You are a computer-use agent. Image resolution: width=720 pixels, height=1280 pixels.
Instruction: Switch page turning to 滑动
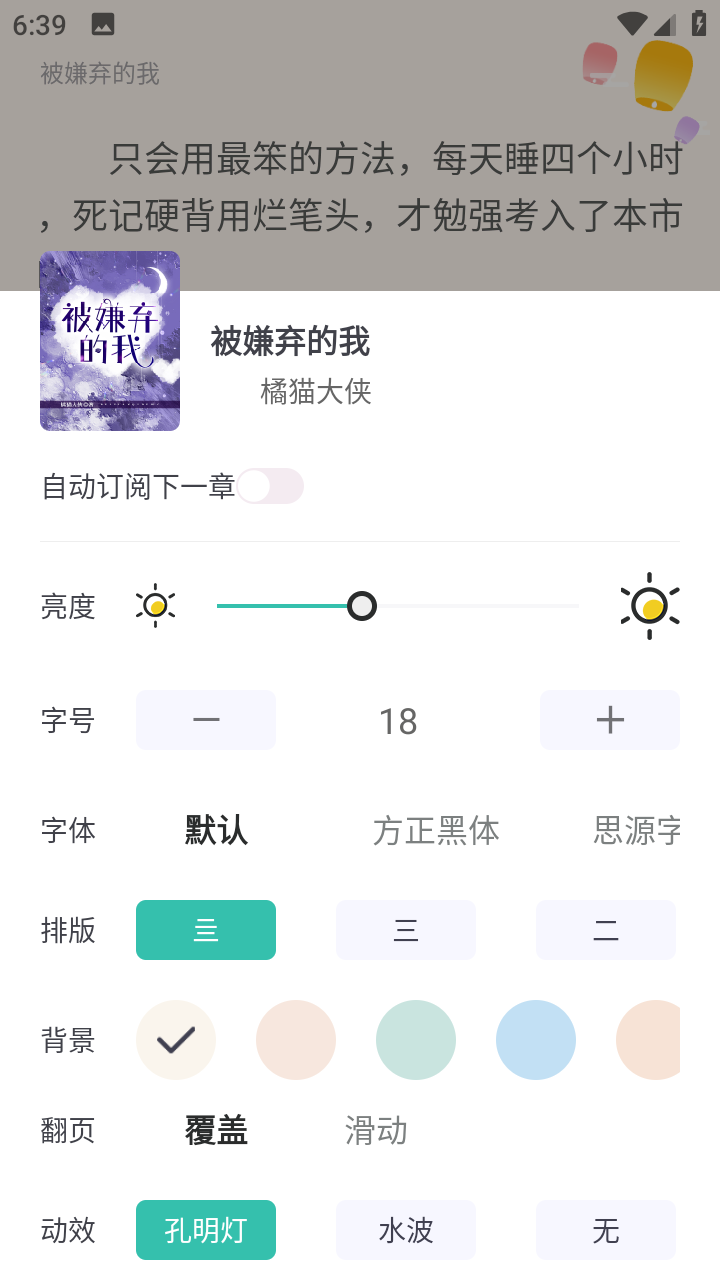tap(376, 1130)
